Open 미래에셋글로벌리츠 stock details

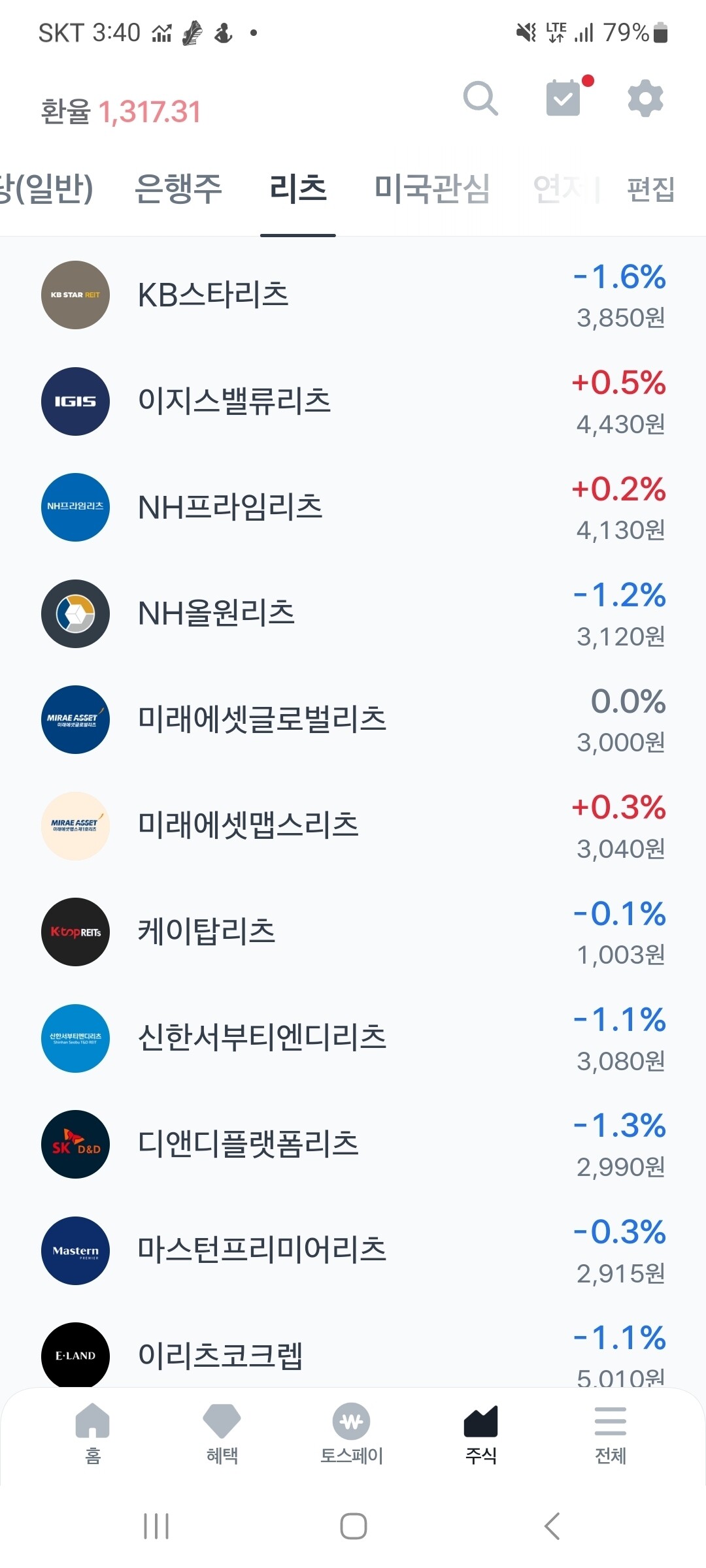point(353,720)
